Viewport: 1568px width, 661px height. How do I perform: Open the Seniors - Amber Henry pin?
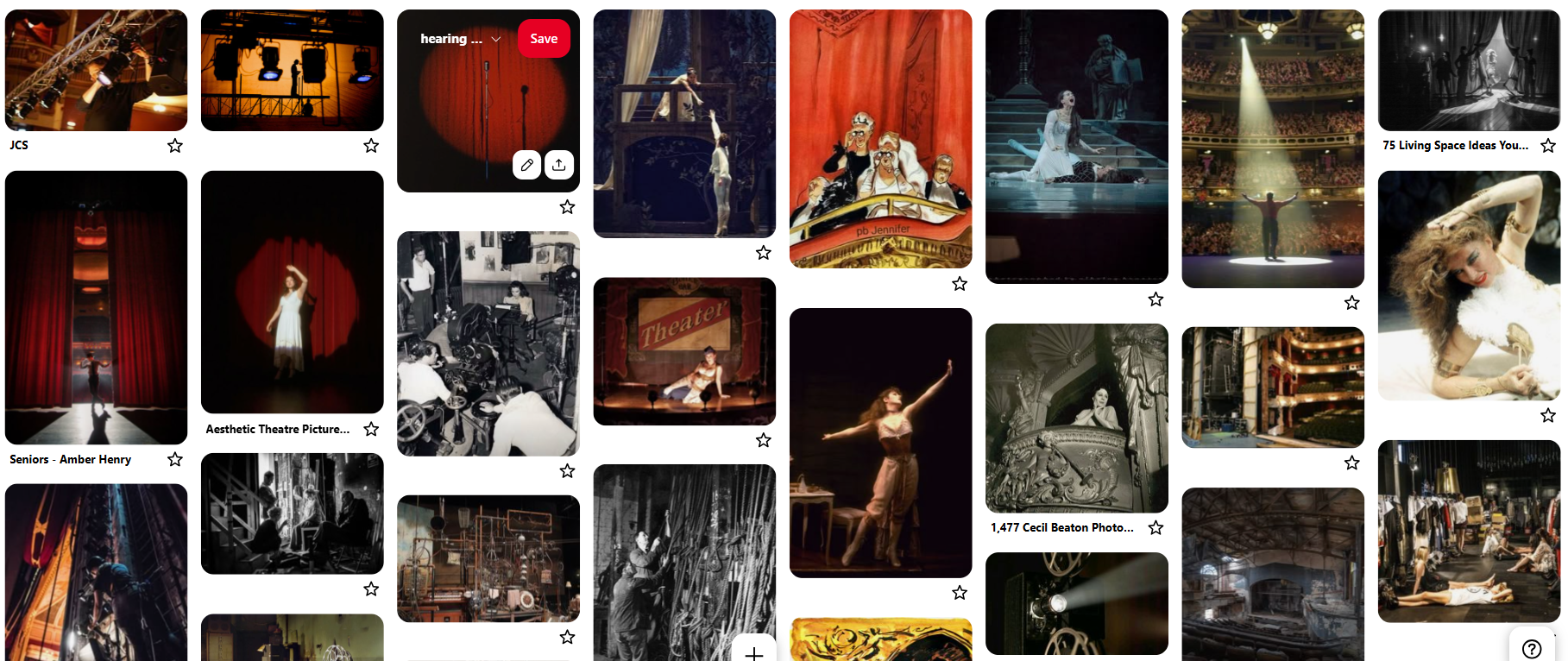pos(96,307)
